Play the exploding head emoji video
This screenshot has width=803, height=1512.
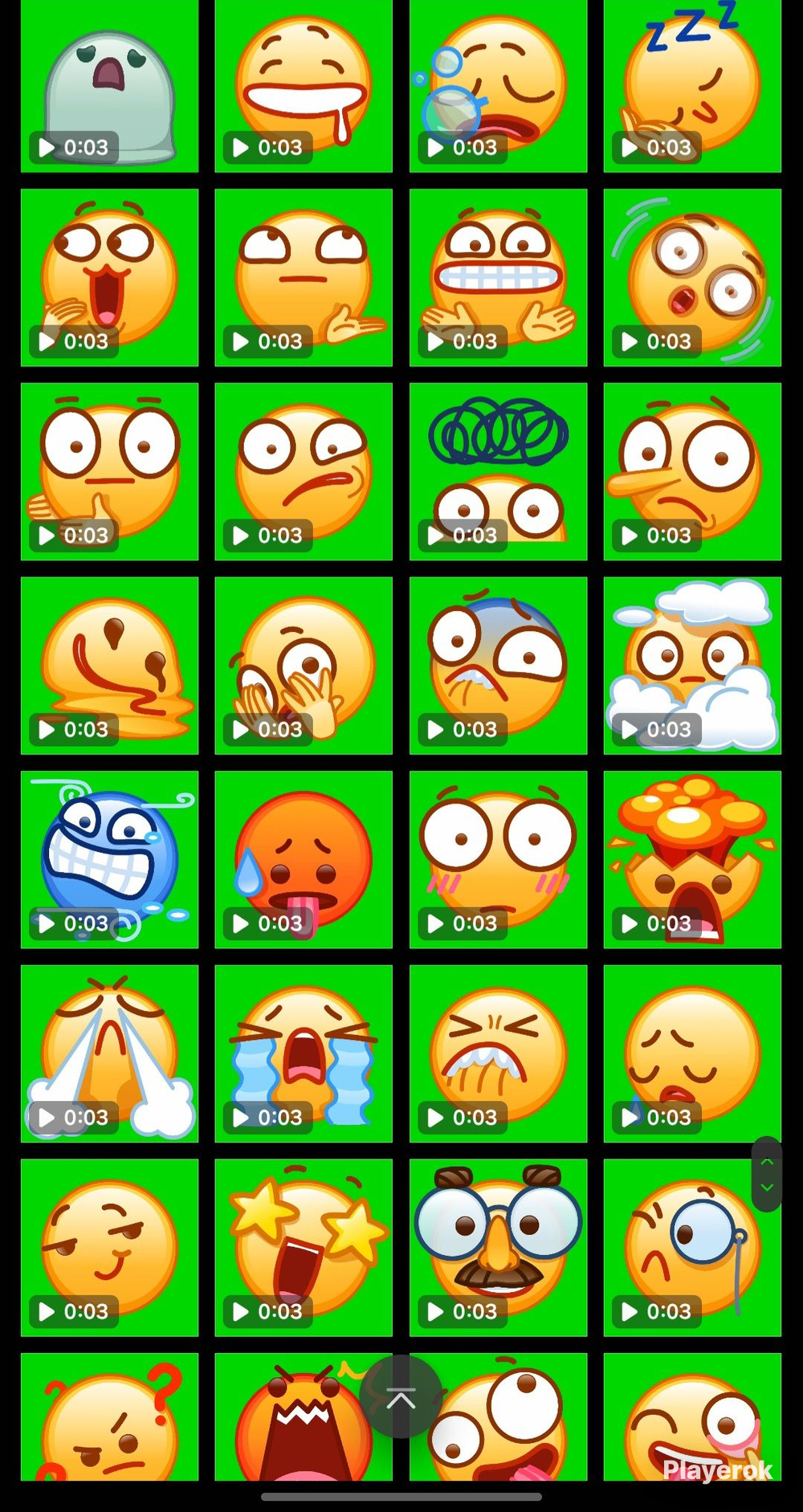[x=692, y=859]
